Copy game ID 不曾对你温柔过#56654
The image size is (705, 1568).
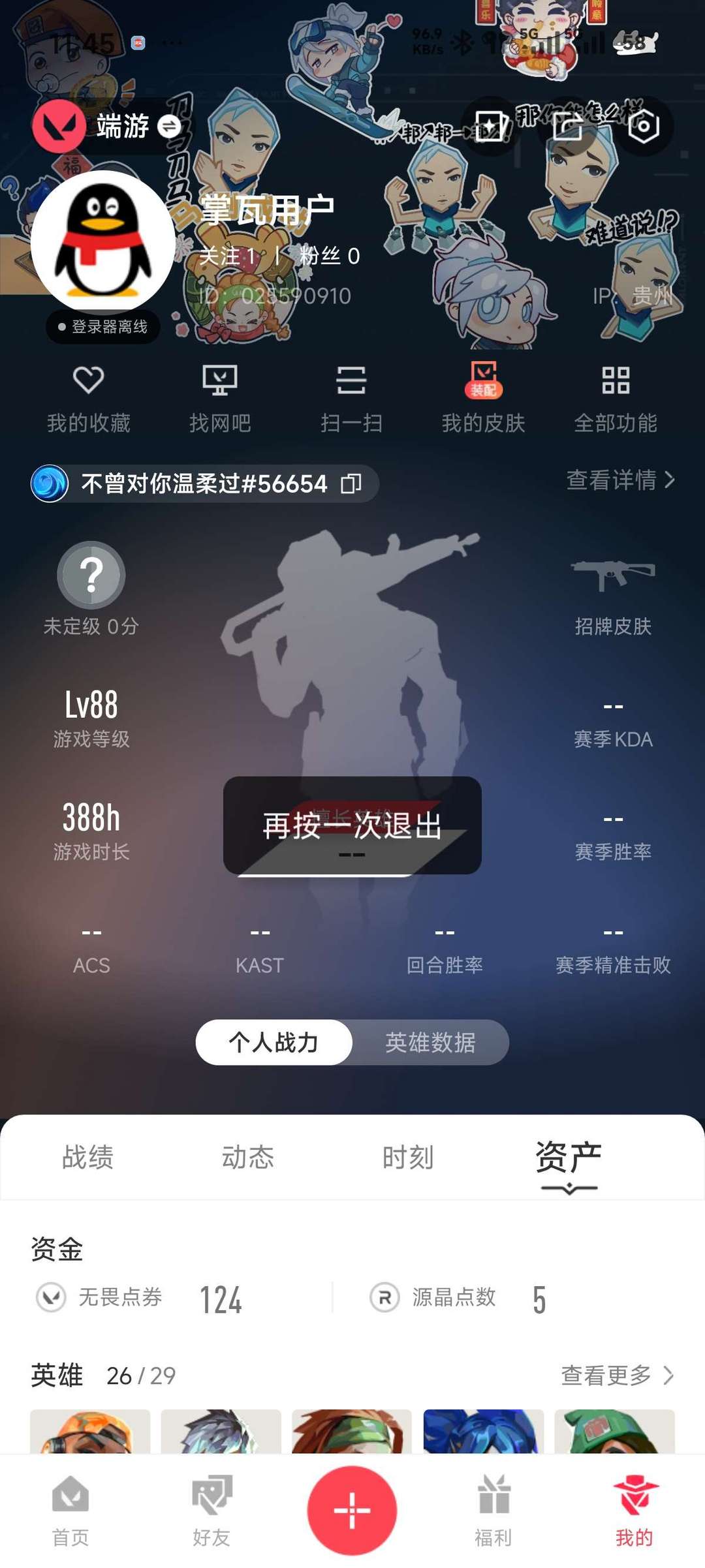click(351, 484)
